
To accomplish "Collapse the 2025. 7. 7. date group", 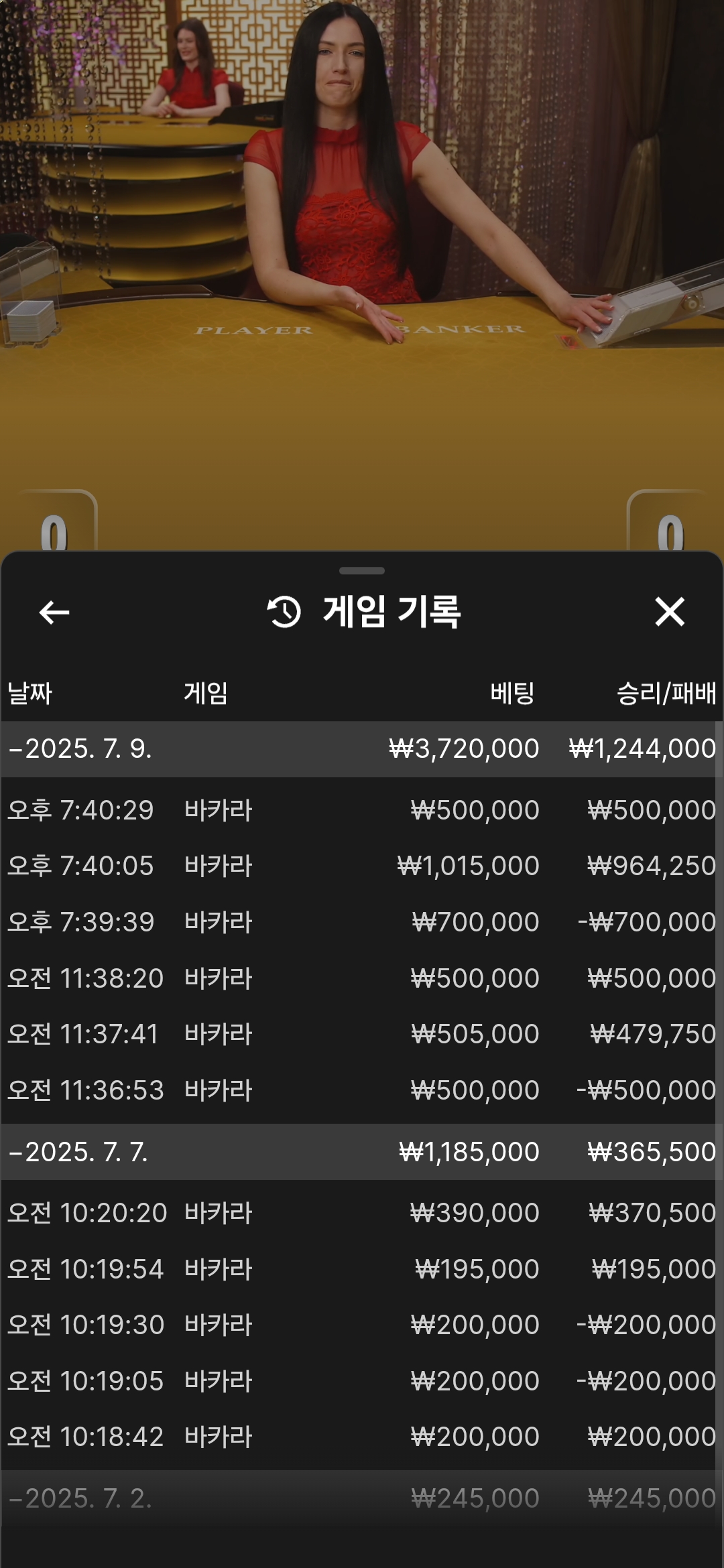I will pyautogui.click(x=362, y=1152).
